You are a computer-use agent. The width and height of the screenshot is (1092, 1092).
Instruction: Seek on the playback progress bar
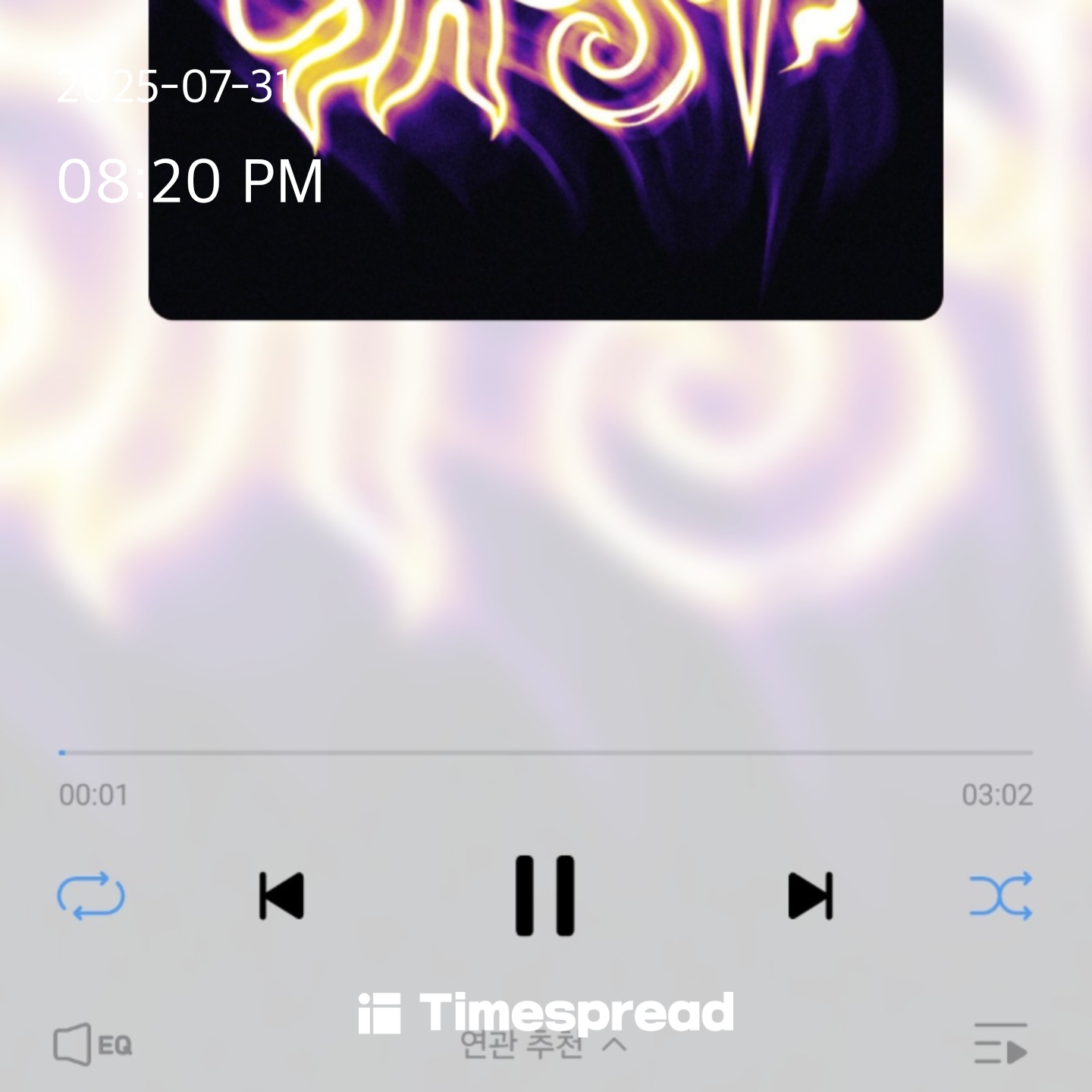(x=546, y=753)
